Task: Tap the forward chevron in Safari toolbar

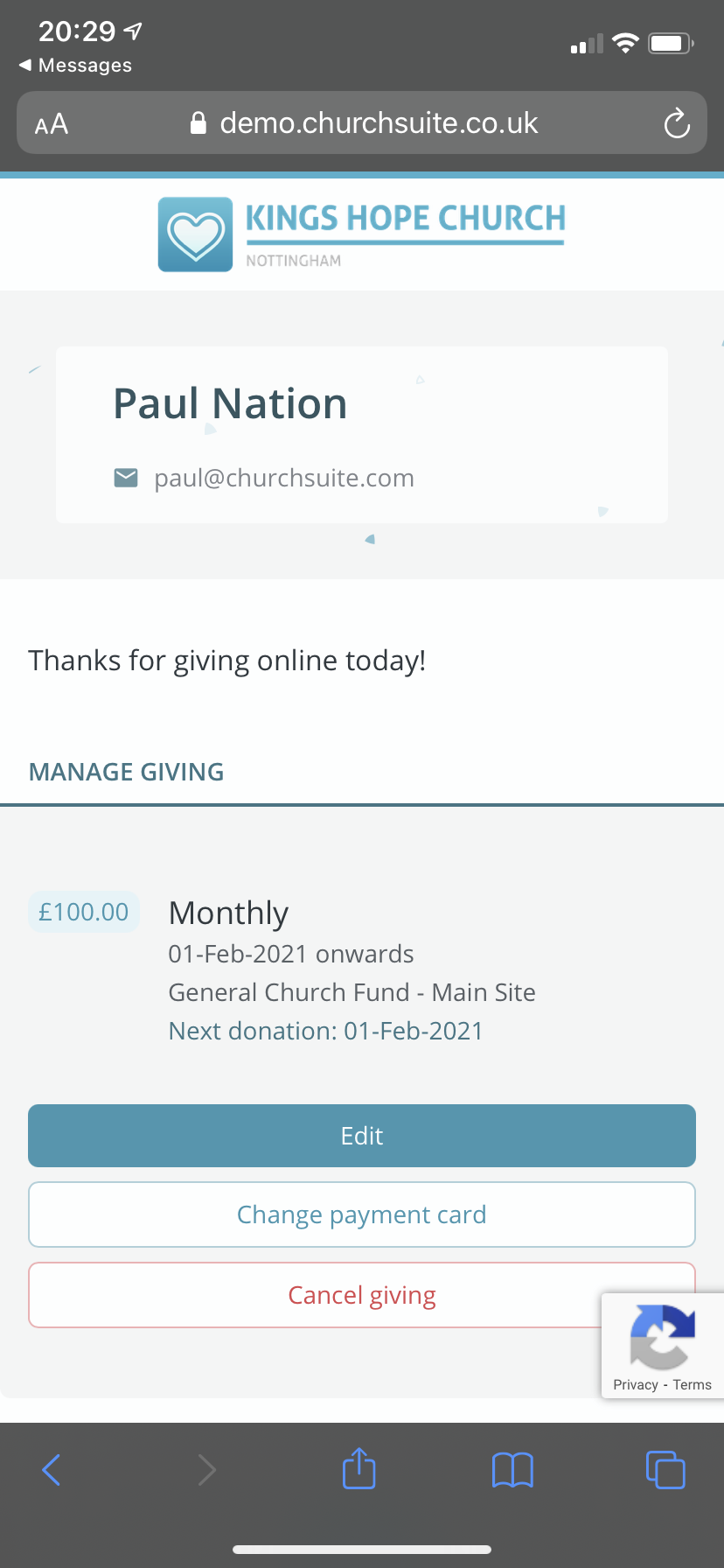Action: (206, 1469)
